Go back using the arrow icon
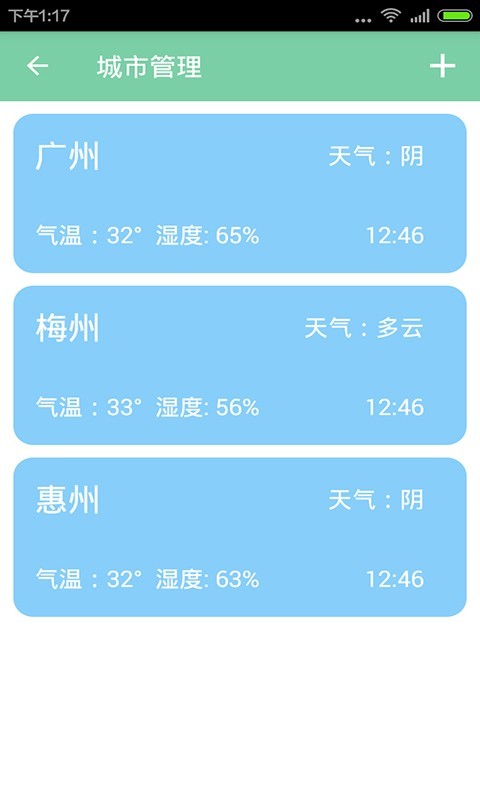 [x=37, y=66]
